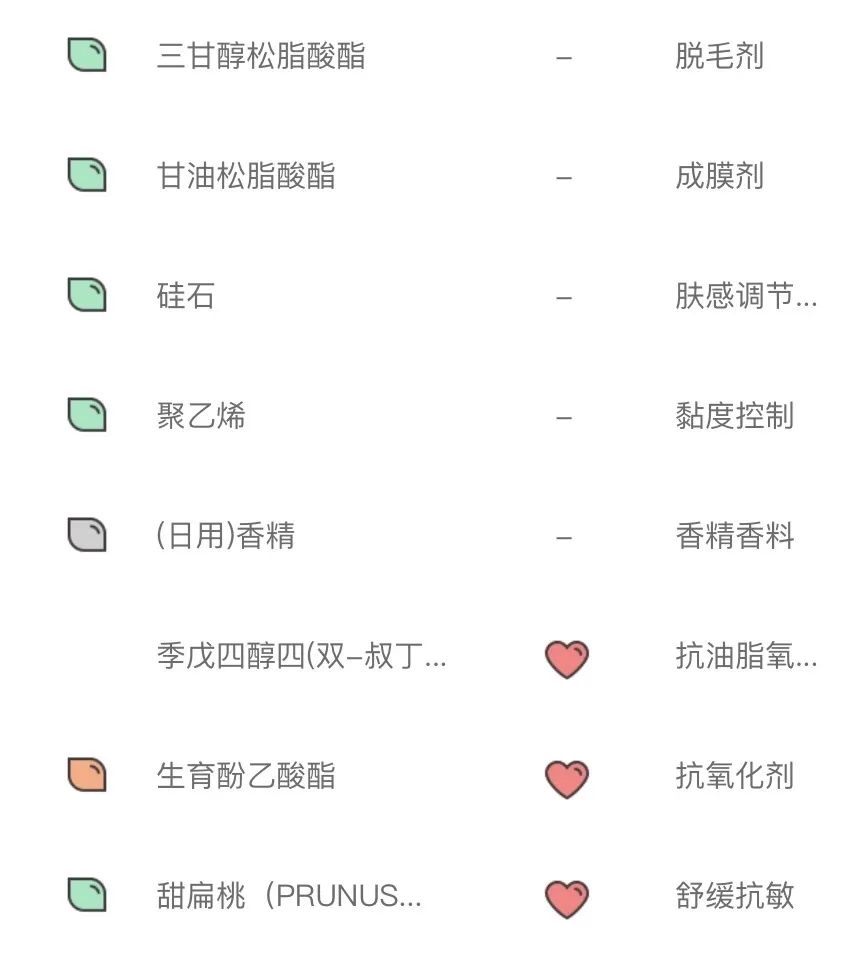The width and height of the screenshot is (849, 960).
Task: Toggle the heart mark for 季戊四醇四 ingredient
Action: [x=567, y=656]
